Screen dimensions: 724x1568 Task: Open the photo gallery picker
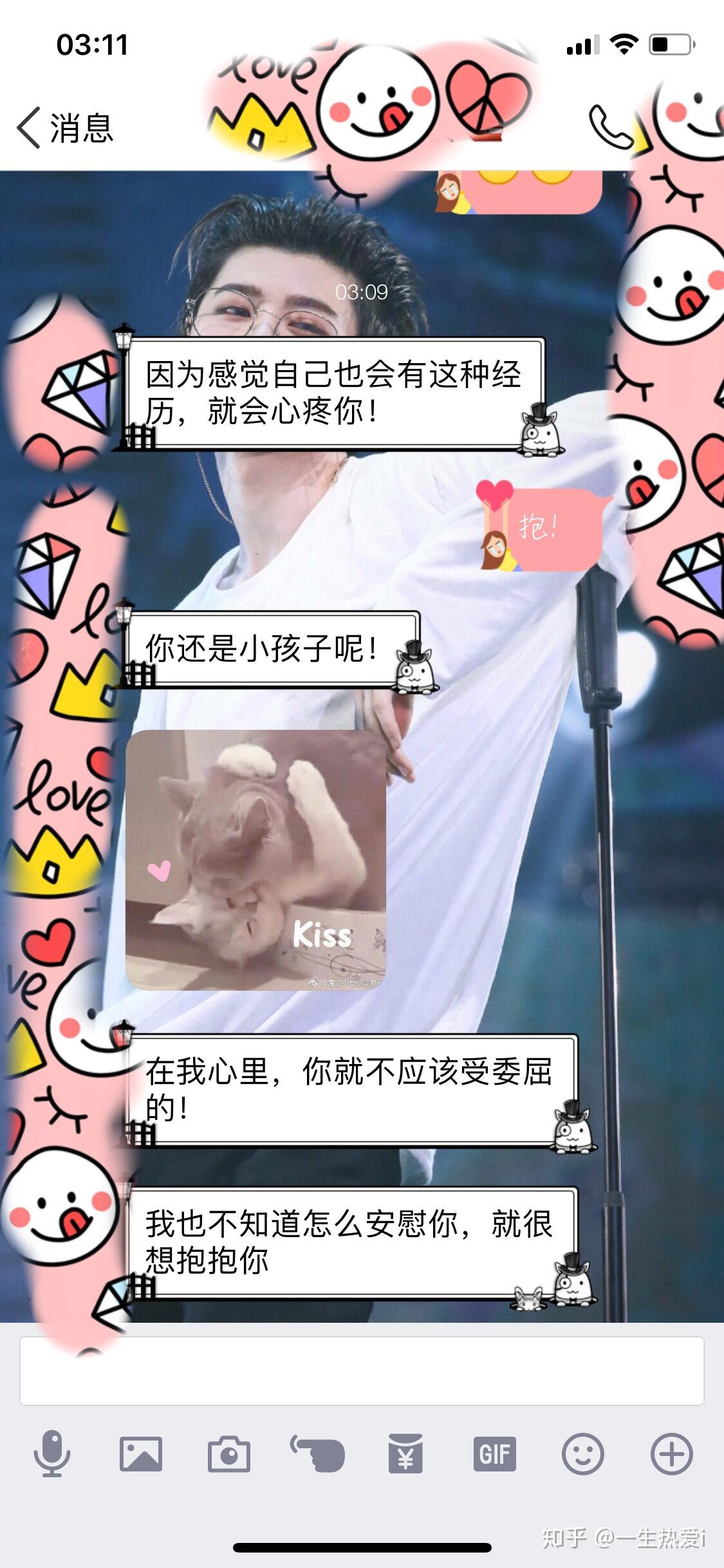point(140,1453)
